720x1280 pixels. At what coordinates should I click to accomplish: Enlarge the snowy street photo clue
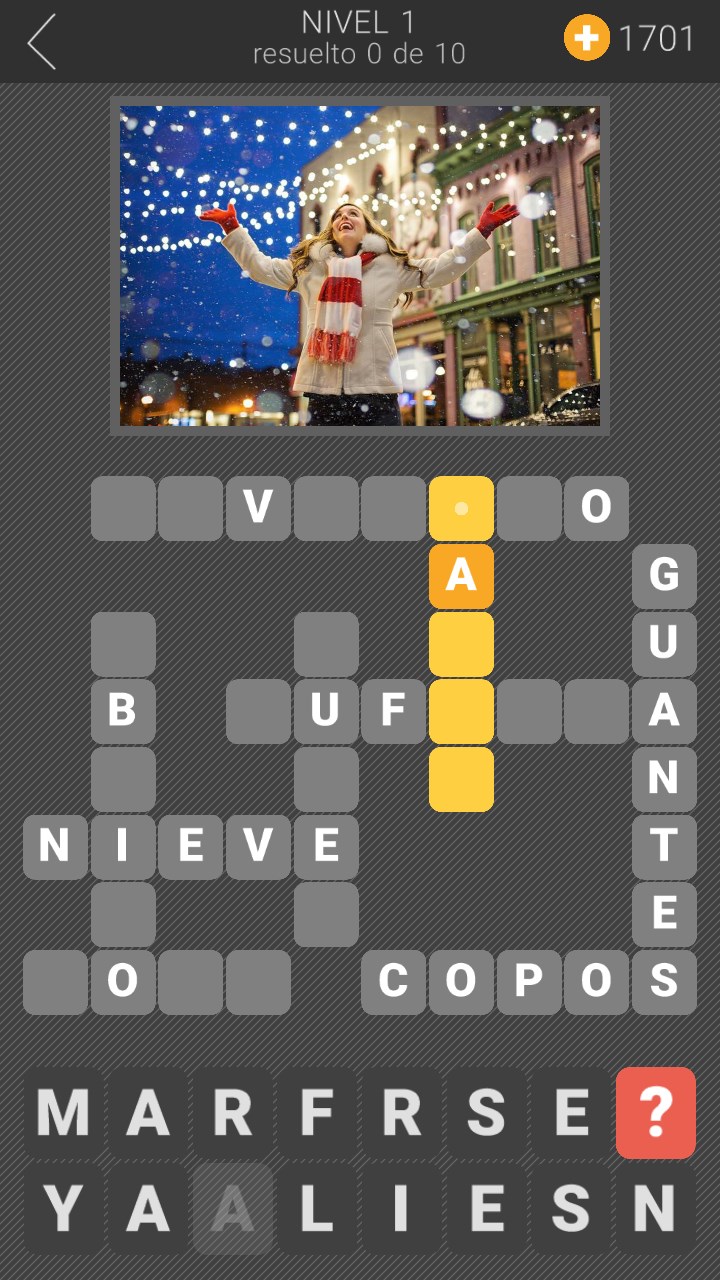click(360, 266)
